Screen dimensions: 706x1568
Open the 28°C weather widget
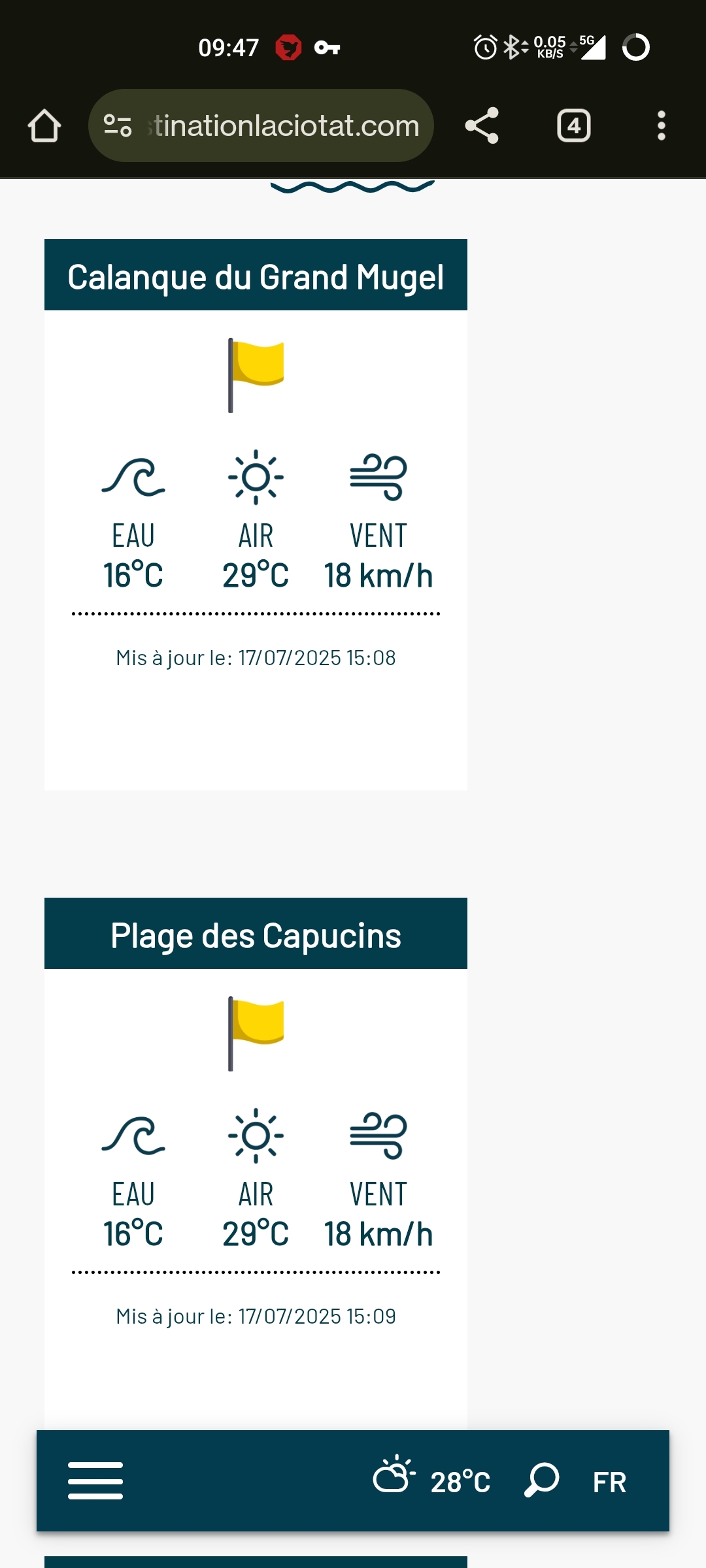pyautogui.click(x=431, y=1480)
